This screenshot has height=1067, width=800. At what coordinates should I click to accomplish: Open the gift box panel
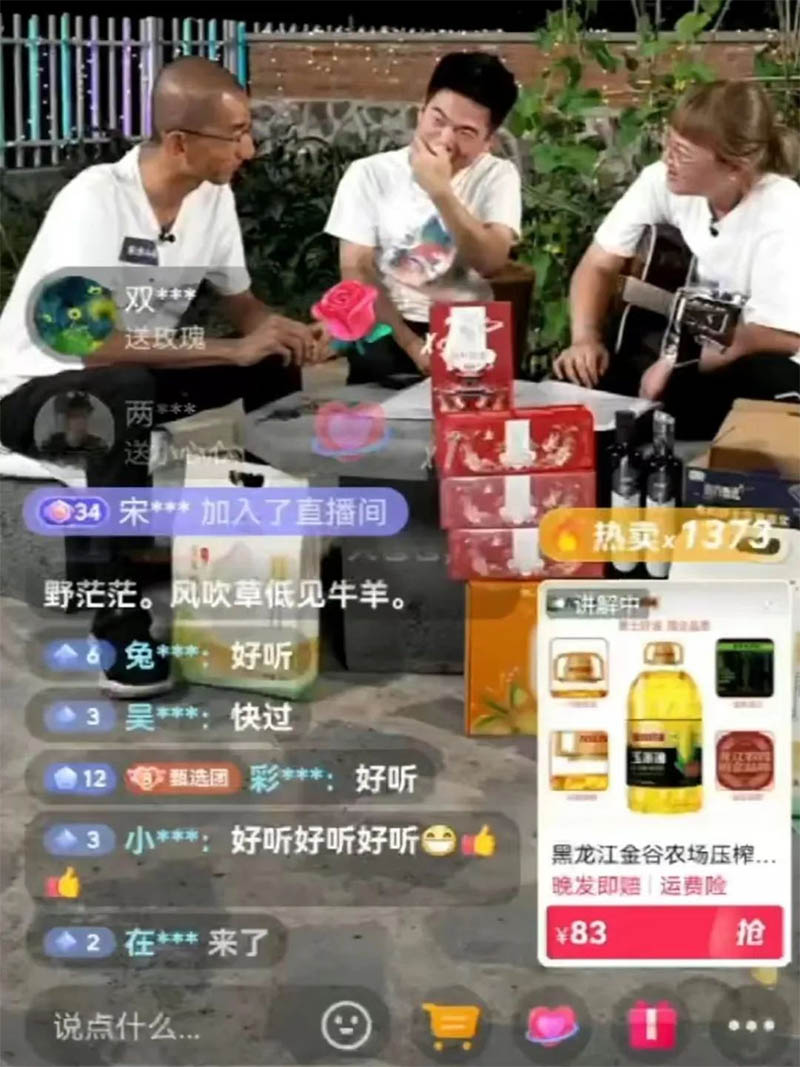[x=652, y=1026]
